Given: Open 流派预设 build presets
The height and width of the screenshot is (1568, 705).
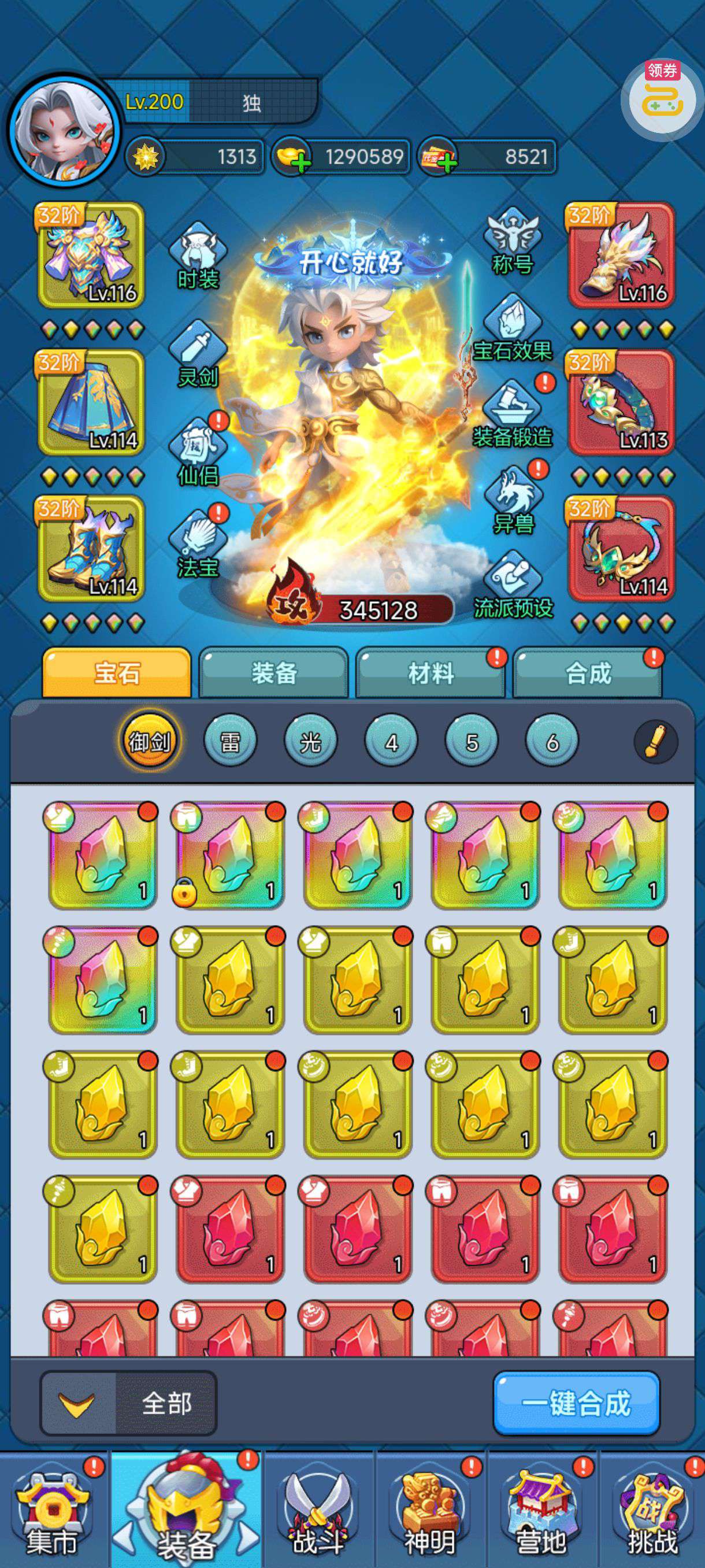Looking at the screenshot, I should point(512,585).
